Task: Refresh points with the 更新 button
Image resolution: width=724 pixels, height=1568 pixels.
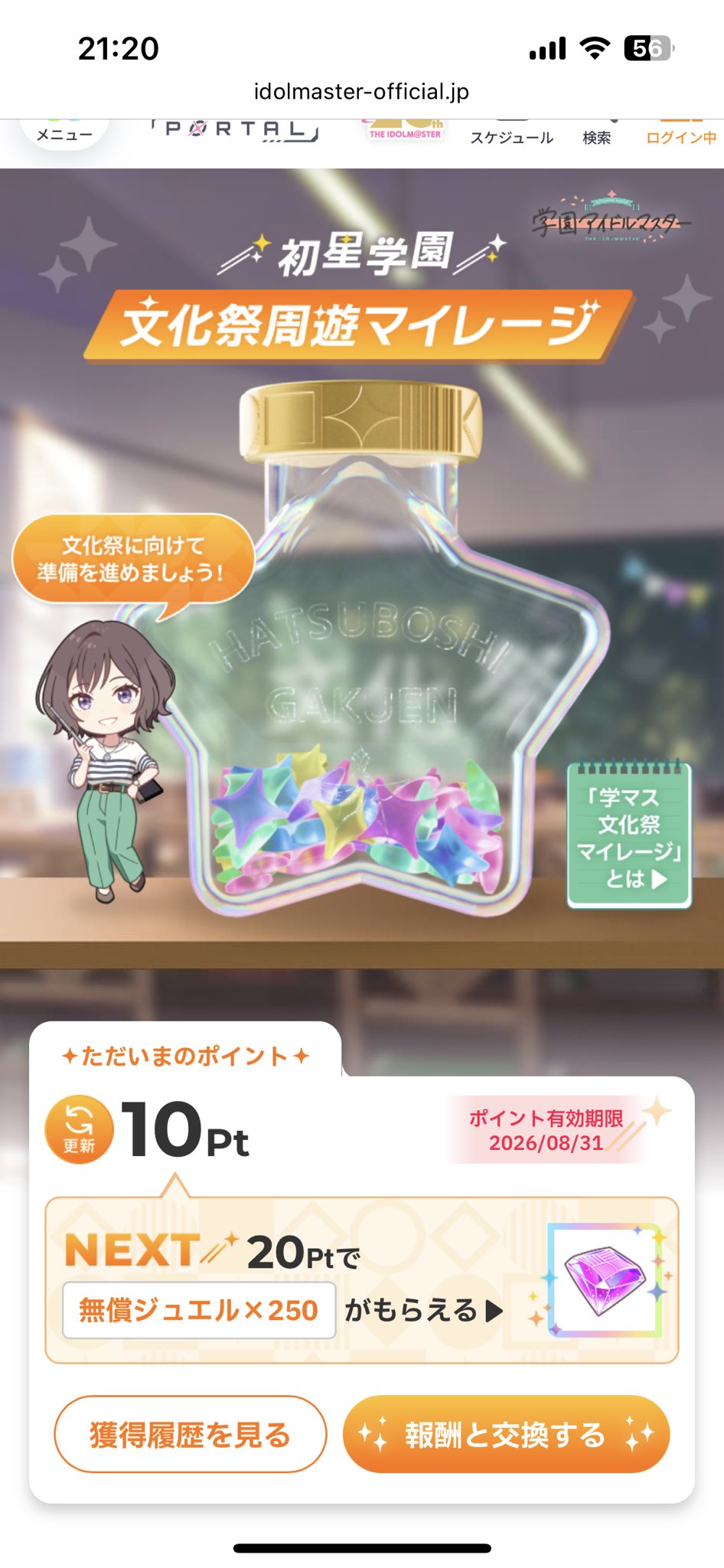Action: coord(80,1129)
